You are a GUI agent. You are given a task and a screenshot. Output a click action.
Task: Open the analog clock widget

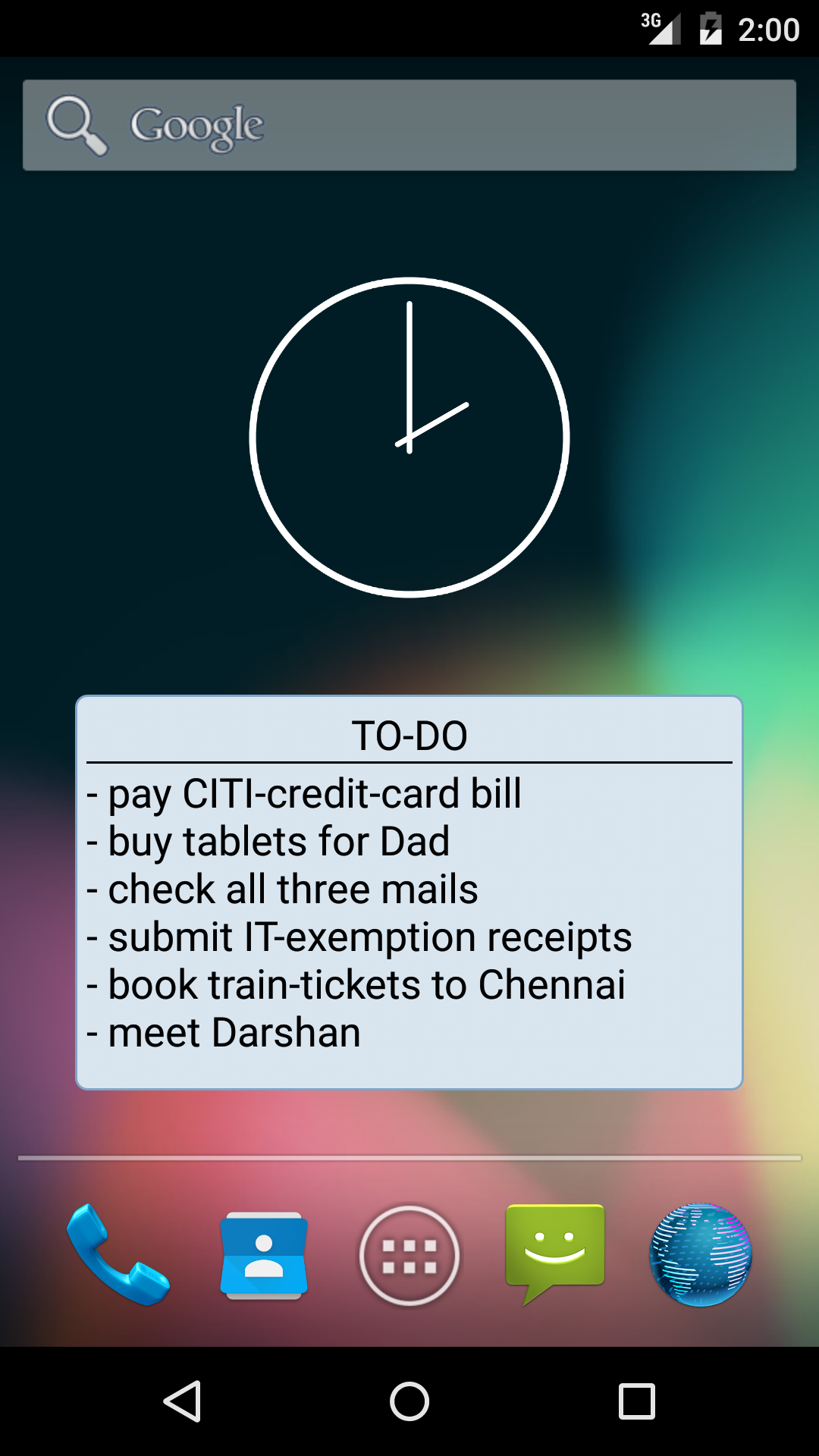coord(409,438)
